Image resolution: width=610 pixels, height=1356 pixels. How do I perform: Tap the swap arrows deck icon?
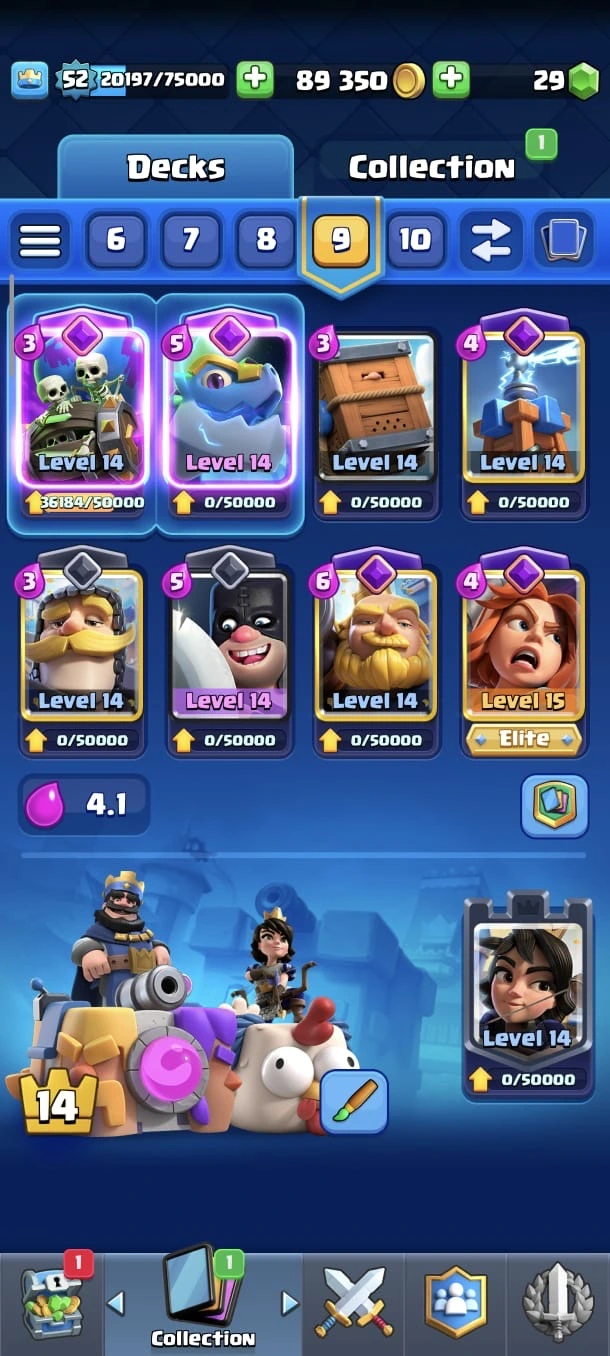tap(490, 240)
